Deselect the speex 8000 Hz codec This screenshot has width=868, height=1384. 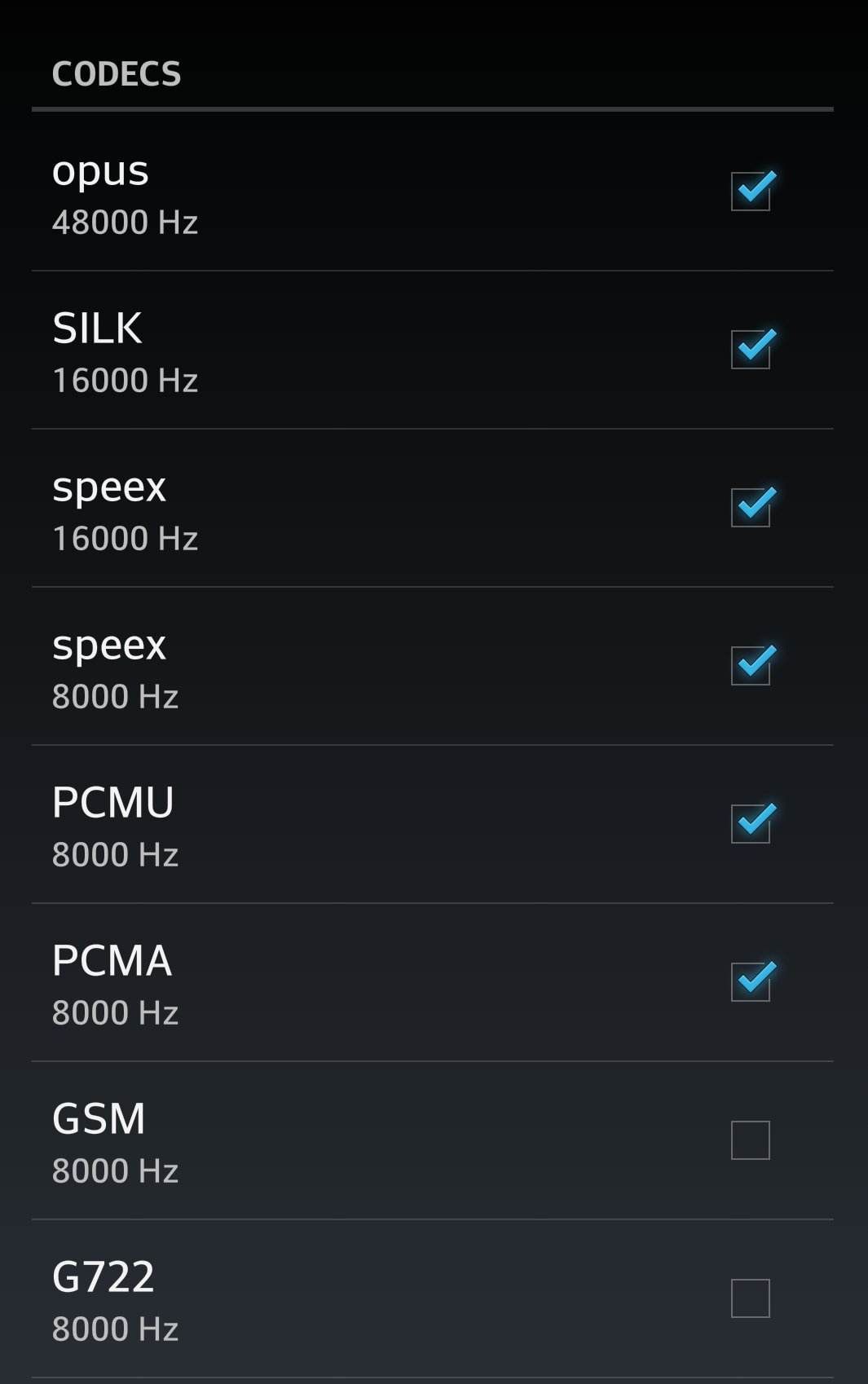click(x=751, y=666)
